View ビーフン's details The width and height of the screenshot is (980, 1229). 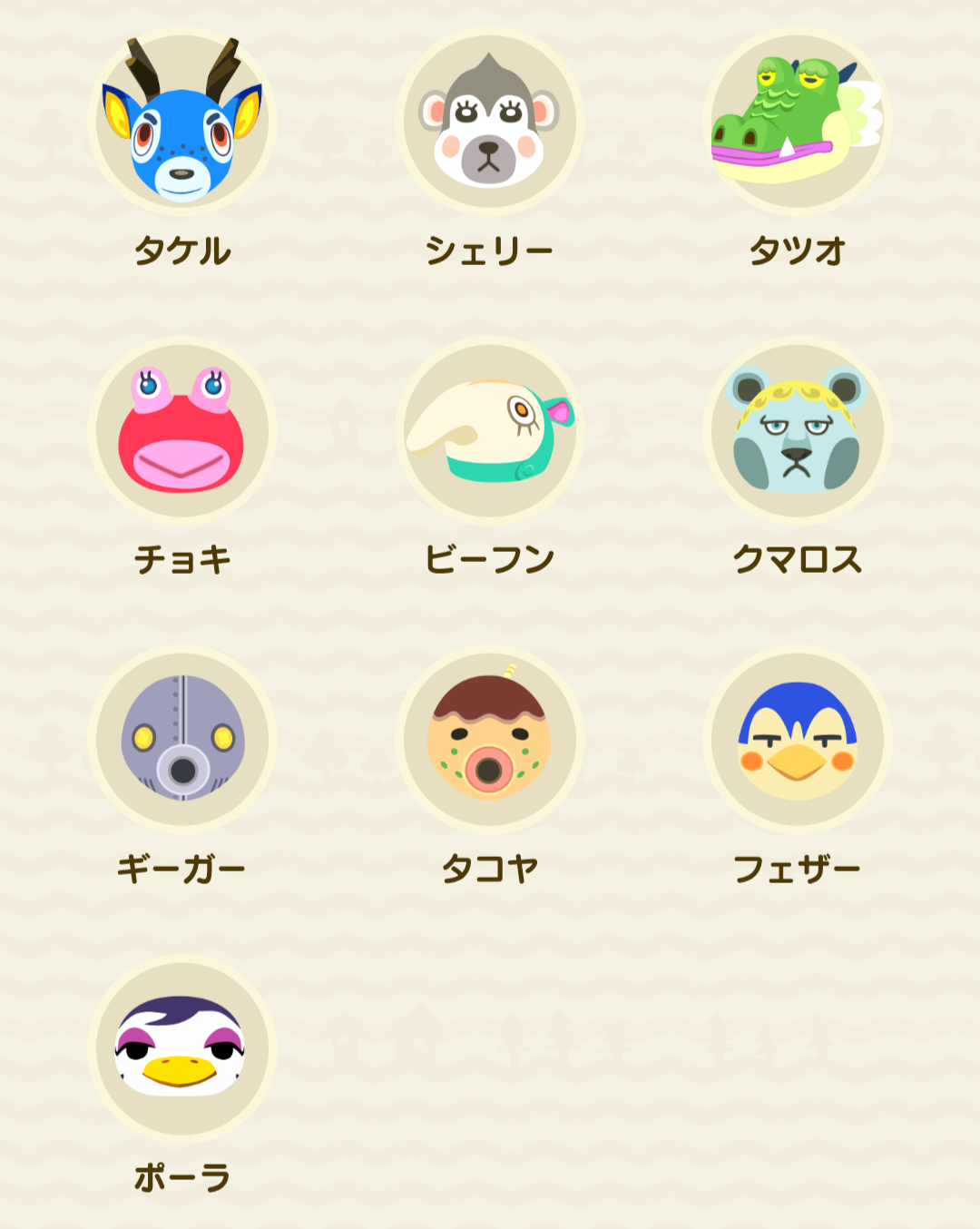coord(490,430)
